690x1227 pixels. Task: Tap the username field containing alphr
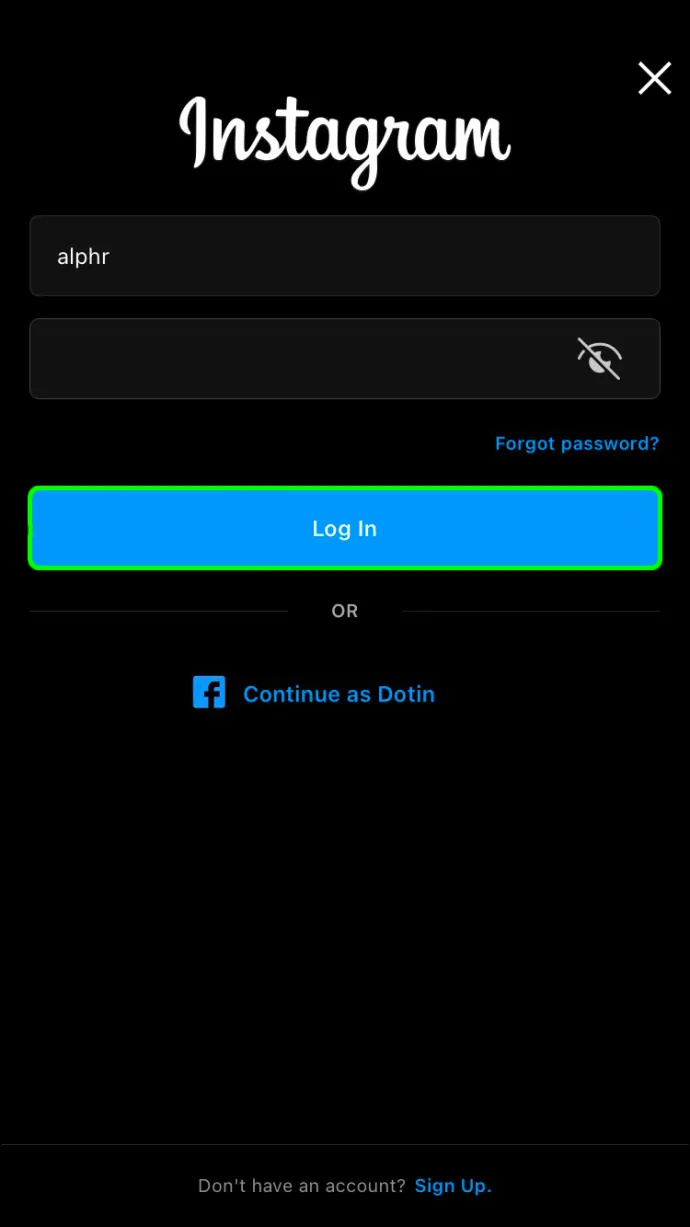(345, 256)
